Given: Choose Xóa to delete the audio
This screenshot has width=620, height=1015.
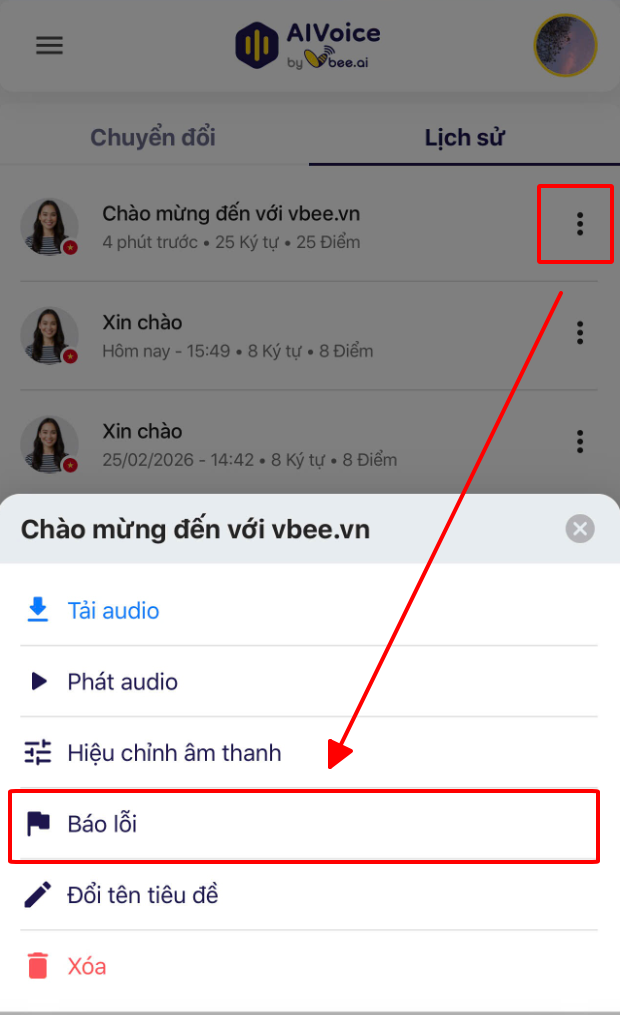Looking at the screenshot, I should pyautogui.click(x=86, y=966).
